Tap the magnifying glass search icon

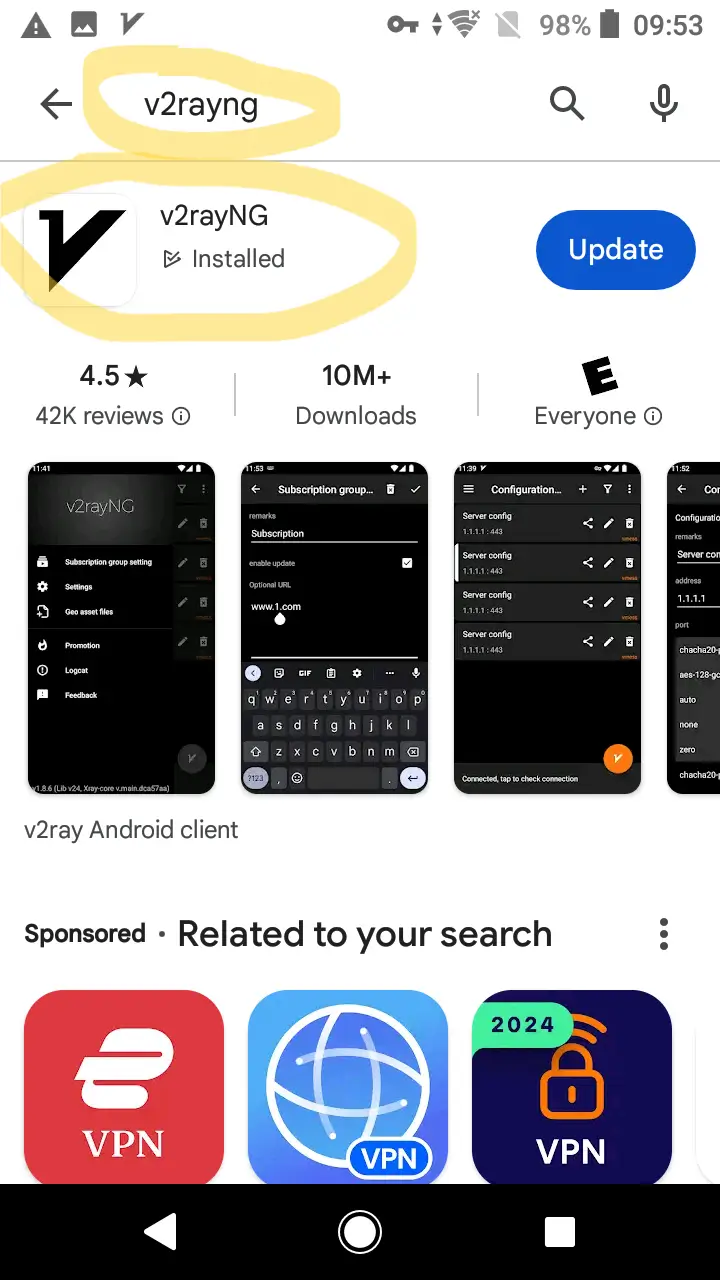point(566,103)
